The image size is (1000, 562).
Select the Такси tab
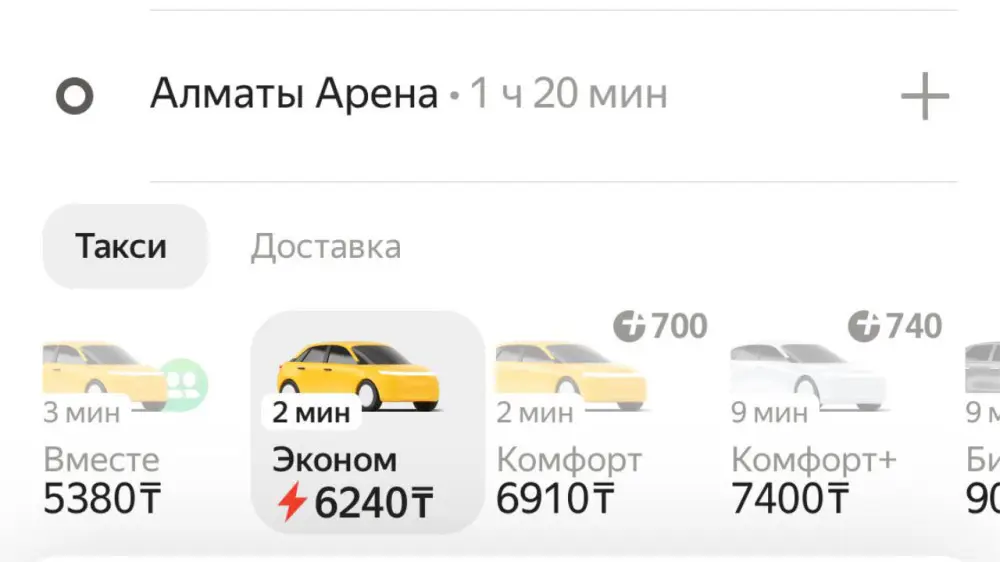point(123,246)
